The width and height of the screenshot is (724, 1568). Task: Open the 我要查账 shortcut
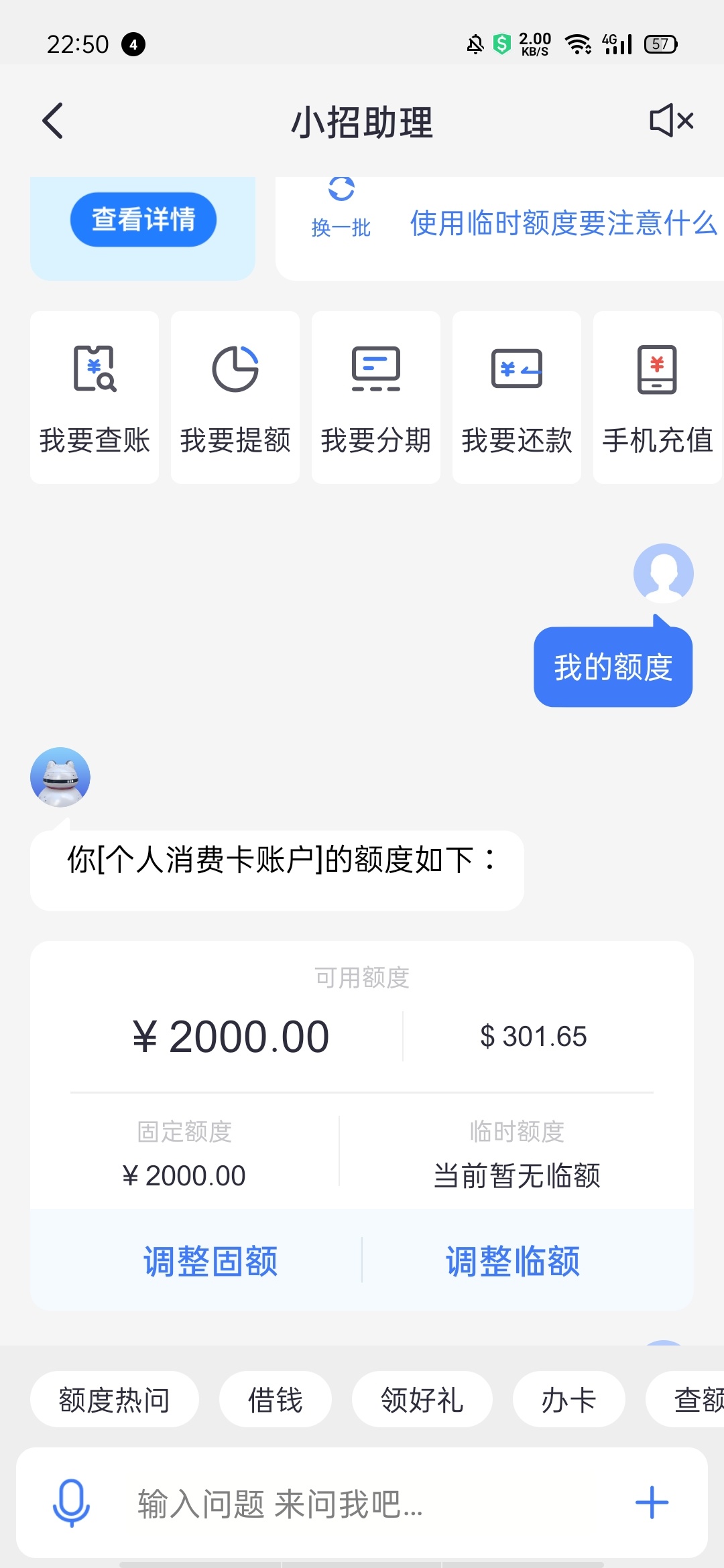95,397
